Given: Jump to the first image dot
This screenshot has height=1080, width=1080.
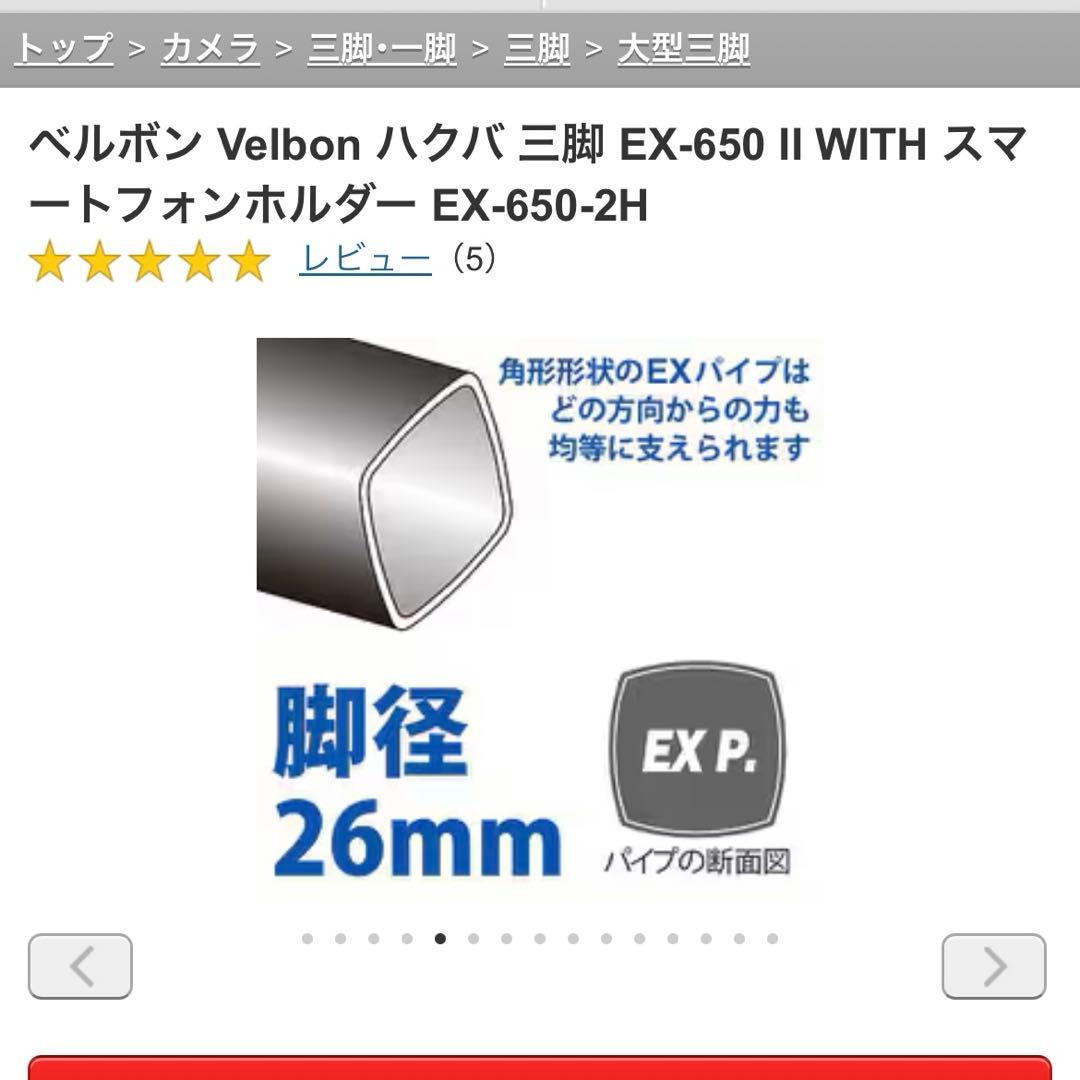Looking at the screenshot, I should [x=307, y=938].
